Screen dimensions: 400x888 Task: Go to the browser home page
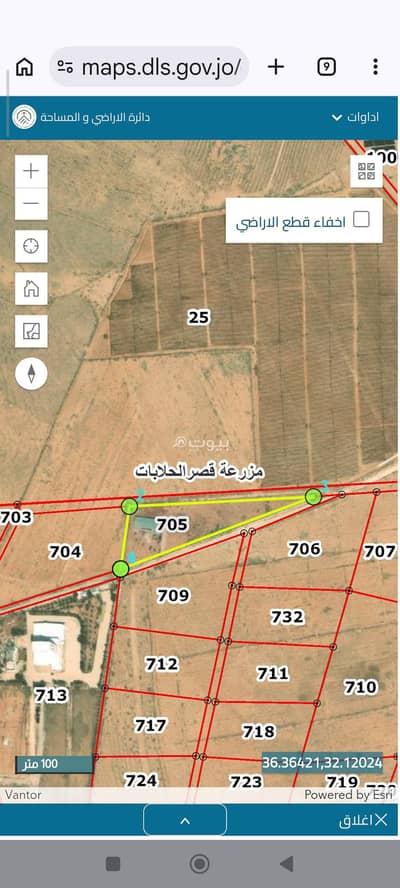point(24,67)
